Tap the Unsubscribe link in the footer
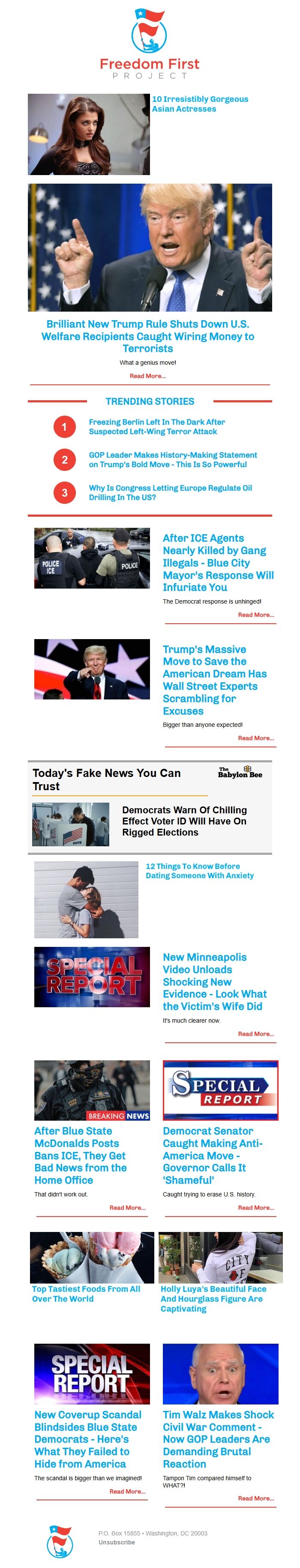The image size is (300, 1568). [117, 1542]
